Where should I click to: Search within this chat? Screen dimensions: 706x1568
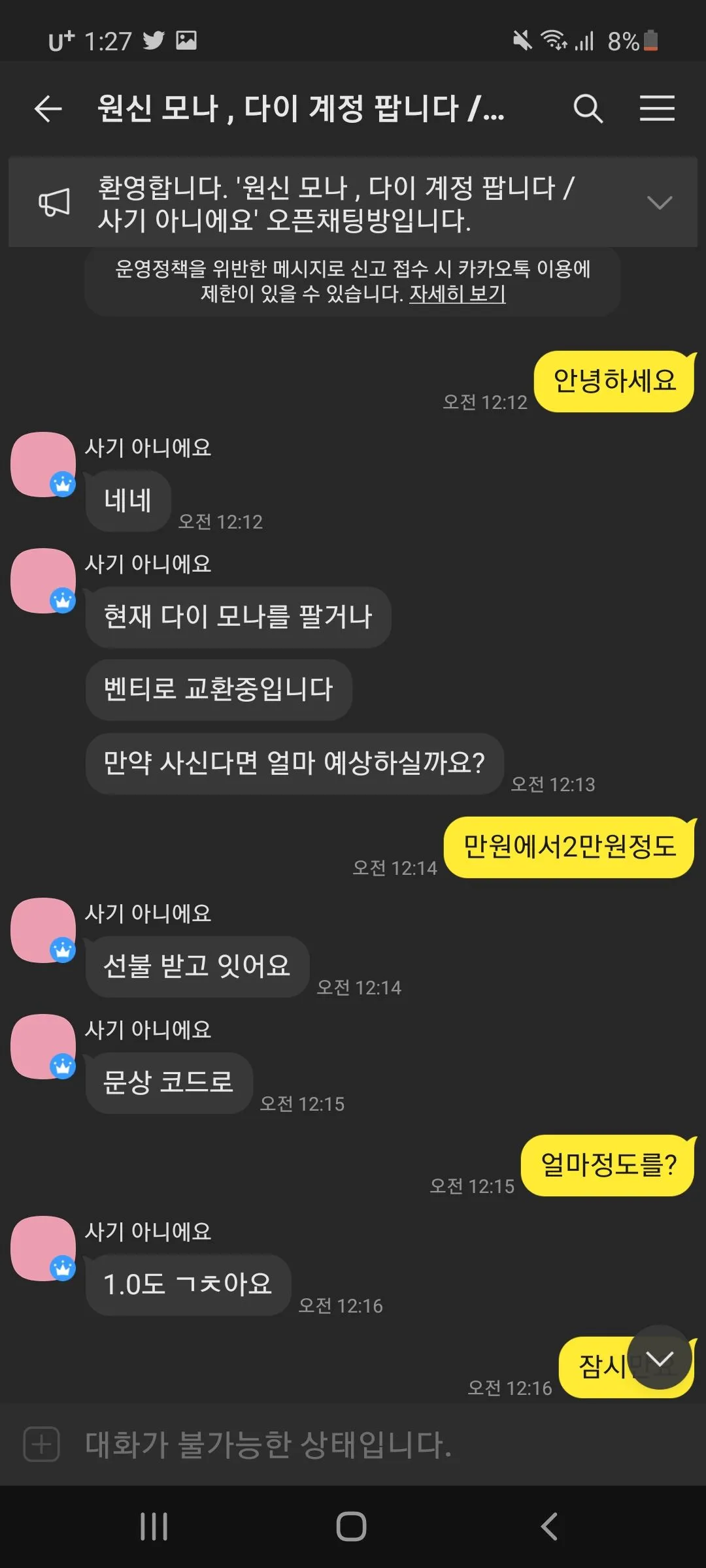point(588,108)
